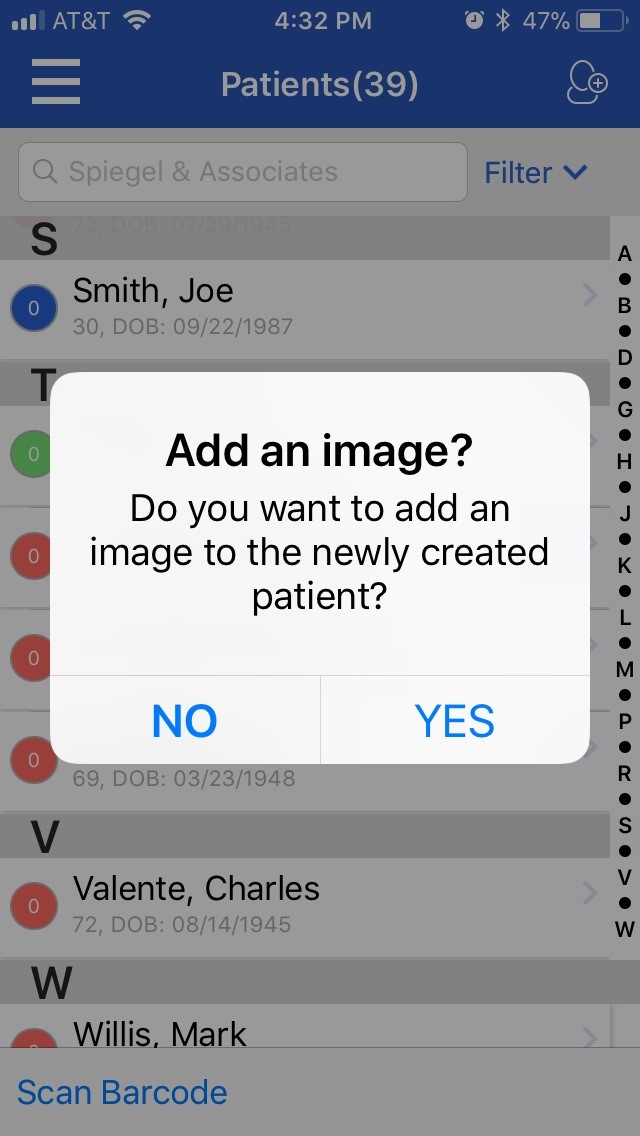
Task: Decline adding an image with NO
Action: point(185,720)
